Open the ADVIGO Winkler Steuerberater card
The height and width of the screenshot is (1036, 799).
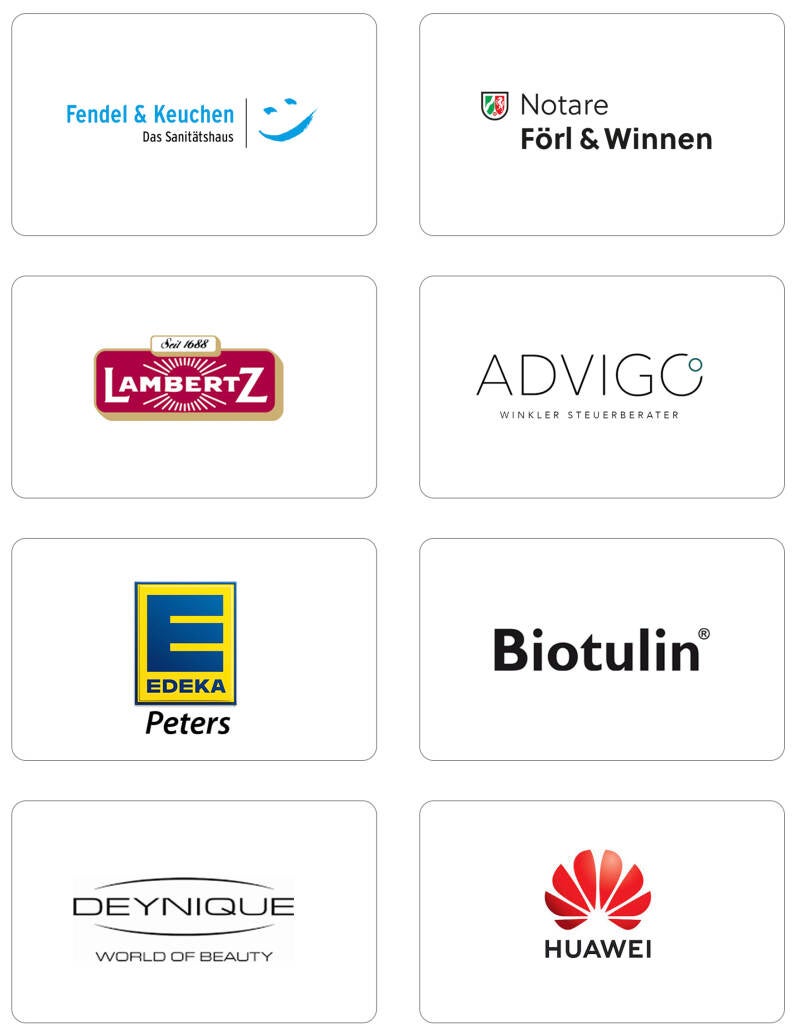tap(601, 387)
